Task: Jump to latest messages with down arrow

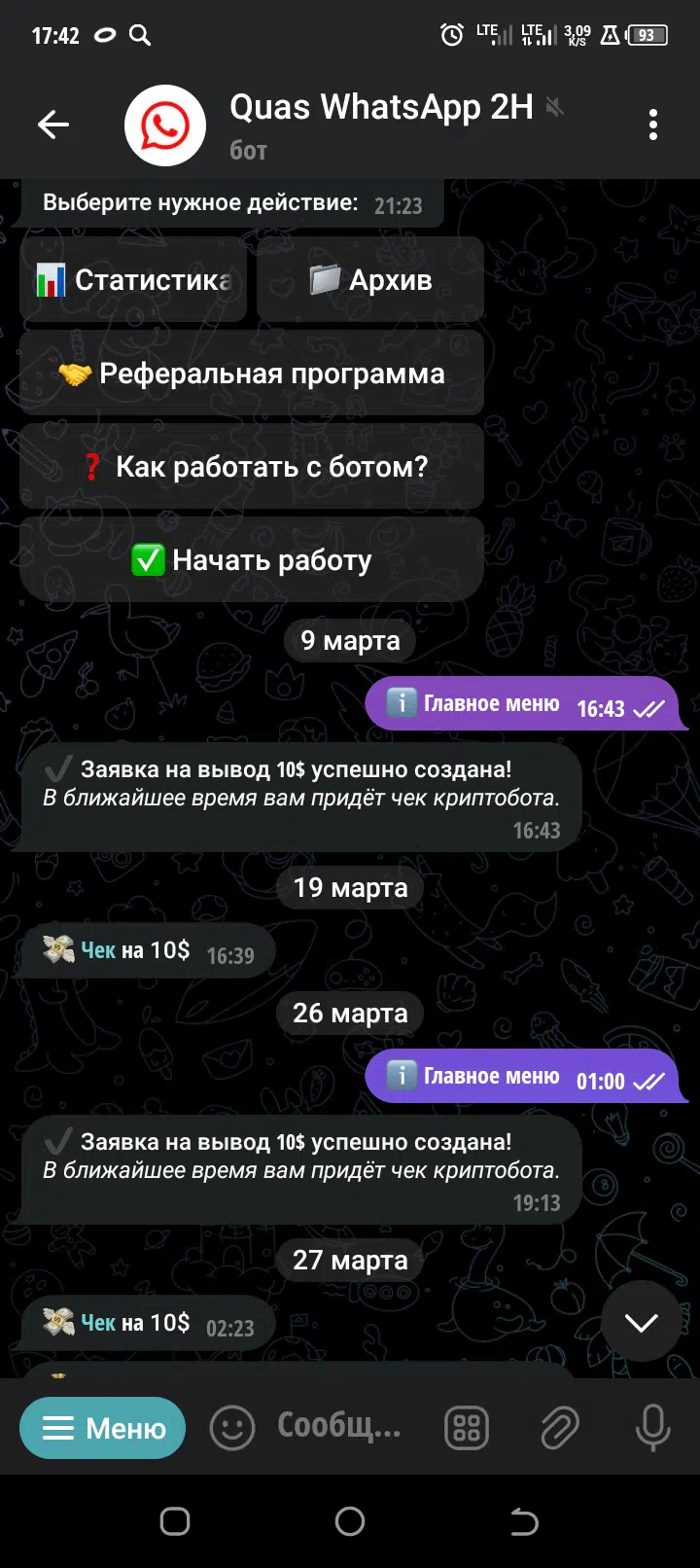Action: [641, 1322]
